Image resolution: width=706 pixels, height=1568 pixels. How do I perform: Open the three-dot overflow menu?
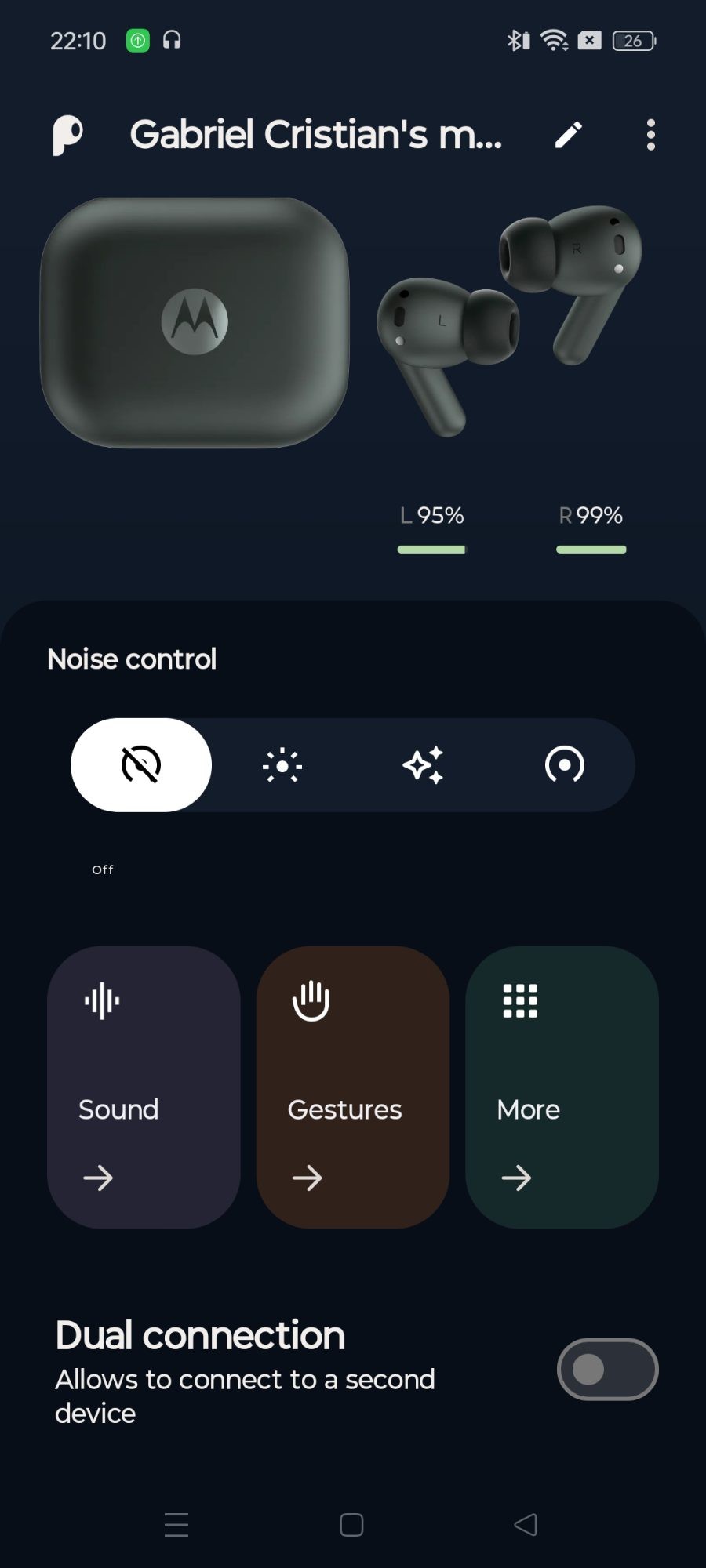pos(650,135)
